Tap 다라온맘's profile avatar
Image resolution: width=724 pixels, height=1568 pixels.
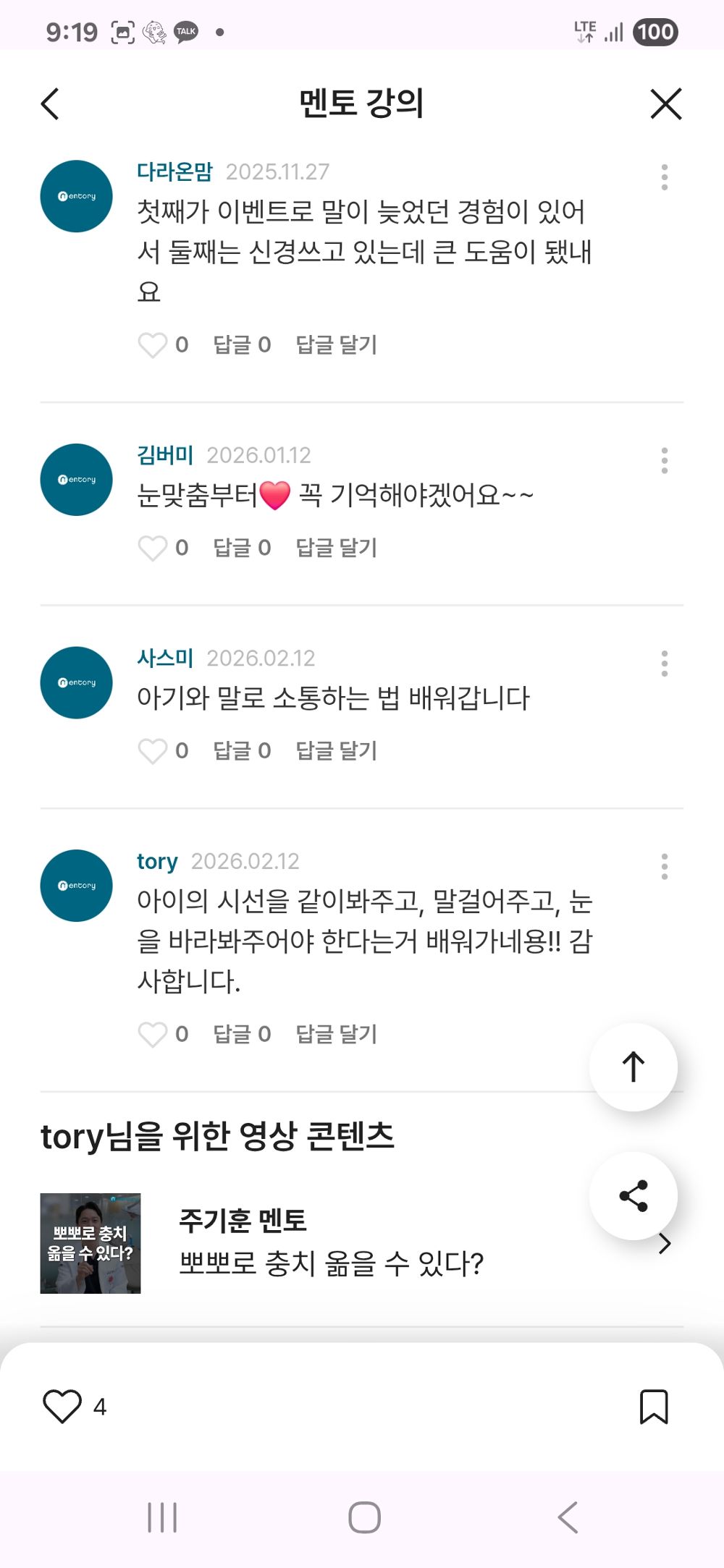[75, 196]
